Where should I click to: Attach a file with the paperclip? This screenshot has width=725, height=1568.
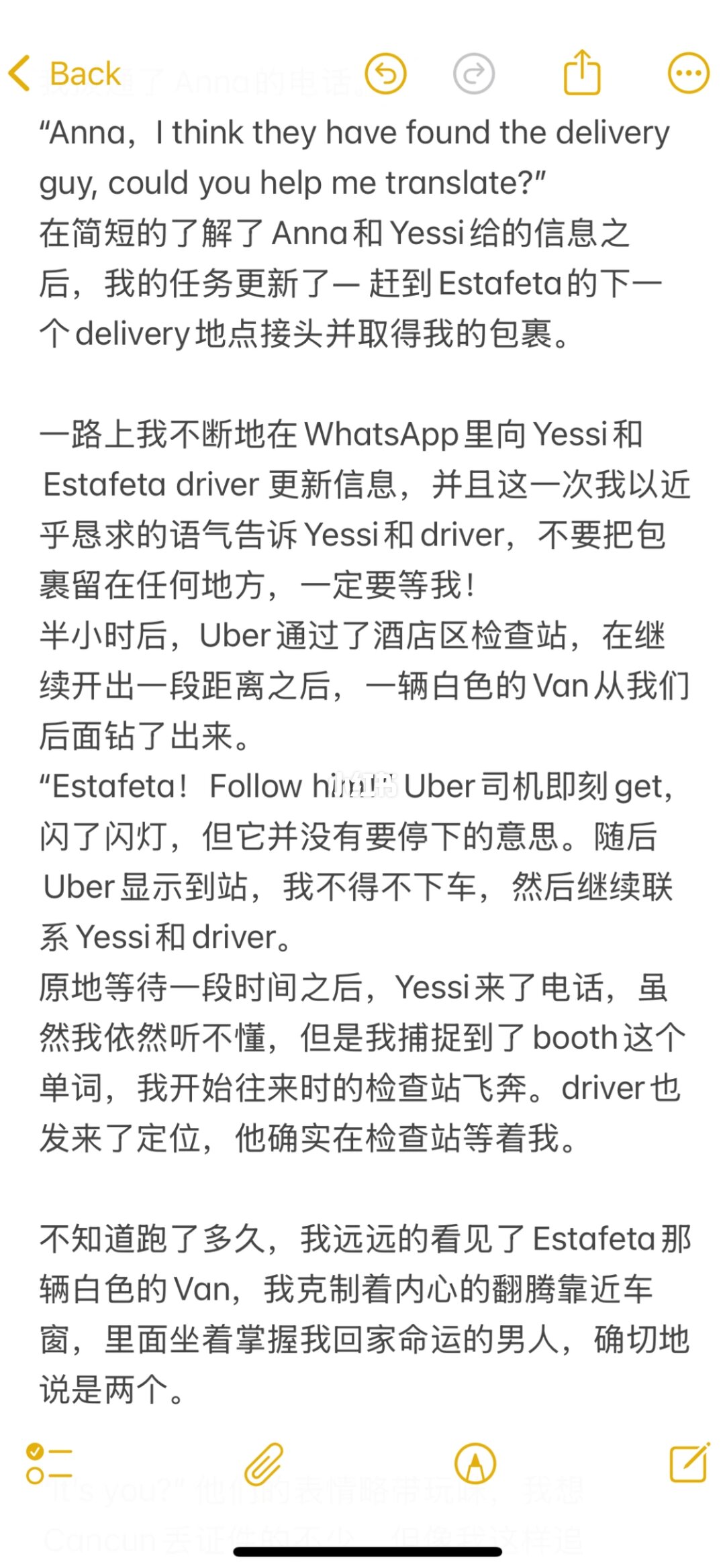(263, 1463)
